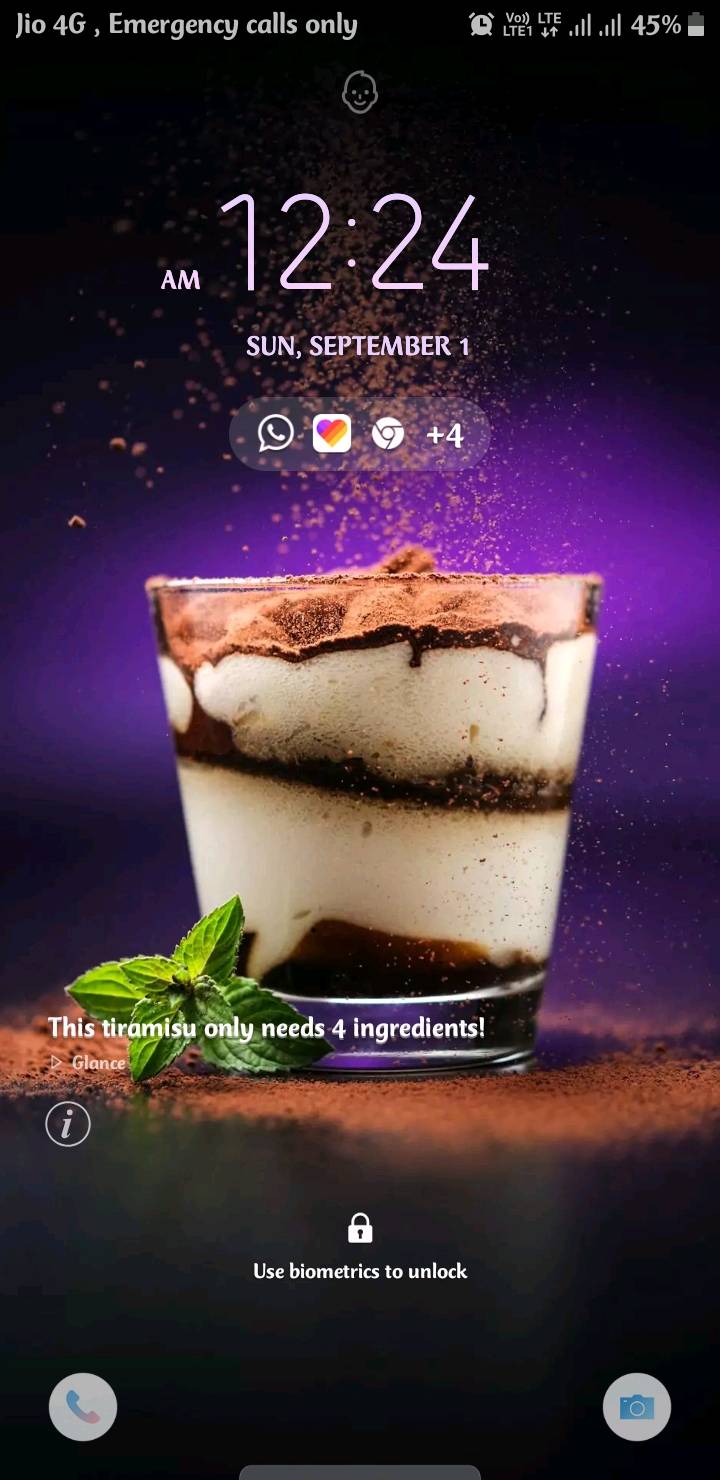Tap the padlock icon

(360, 1226)
